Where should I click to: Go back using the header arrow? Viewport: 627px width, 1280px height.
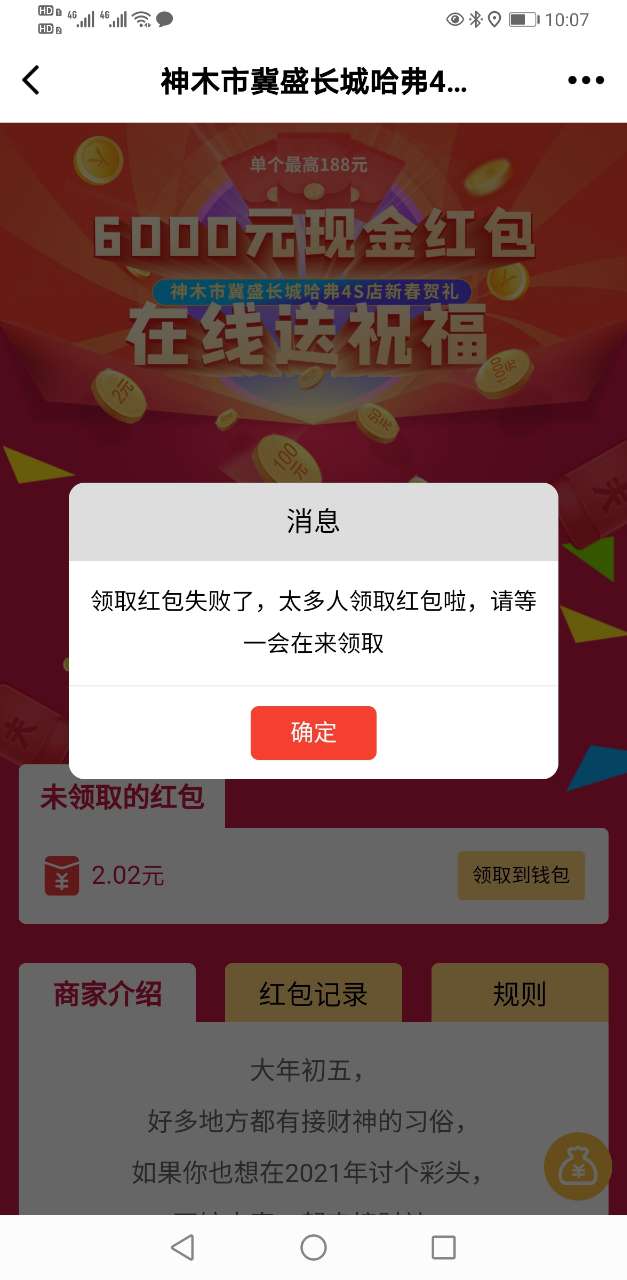[32, 80]
